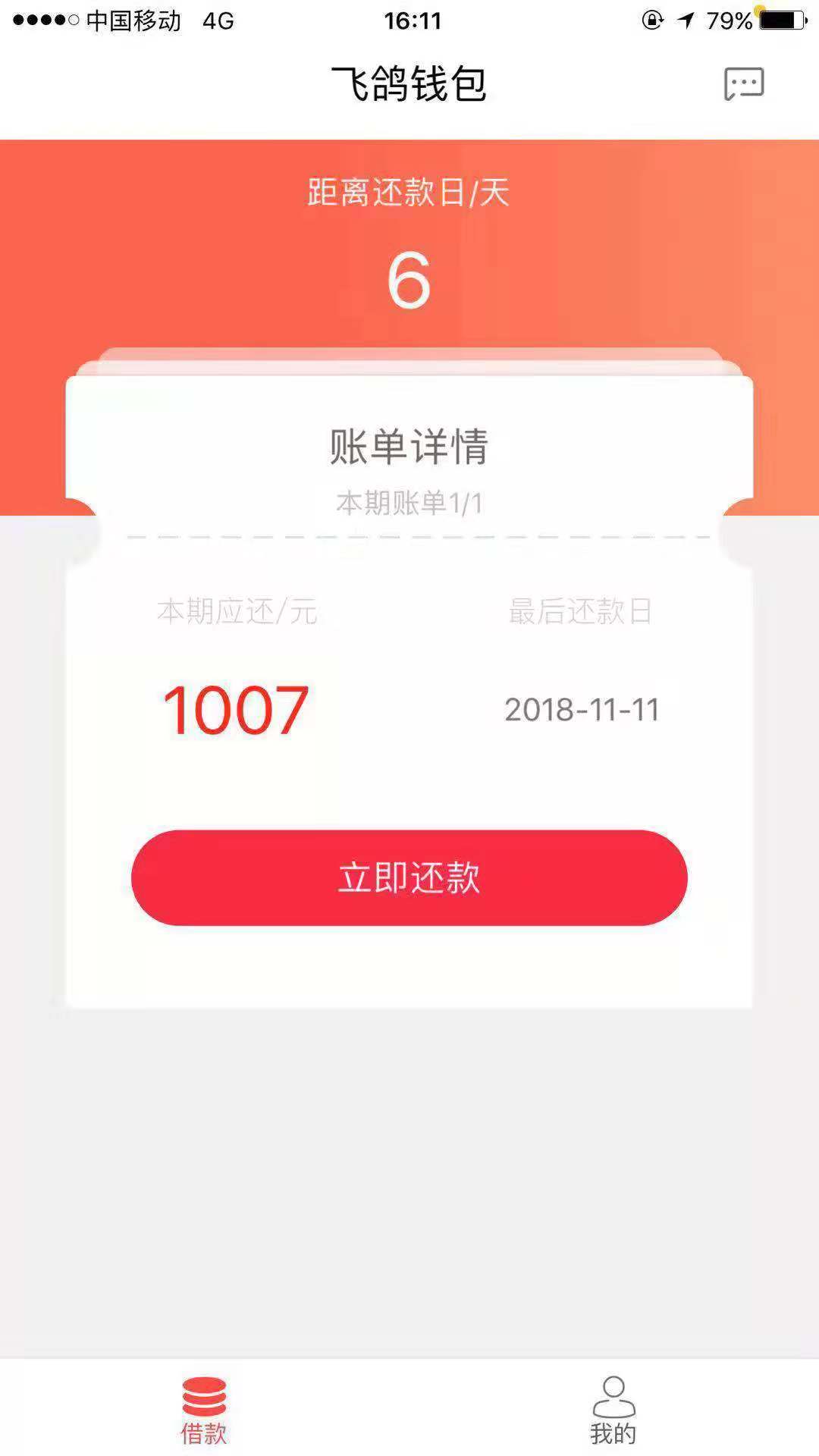819x1456 pixels.
Task: Switch to the 借款 tab
Action: coord(204,1410)
